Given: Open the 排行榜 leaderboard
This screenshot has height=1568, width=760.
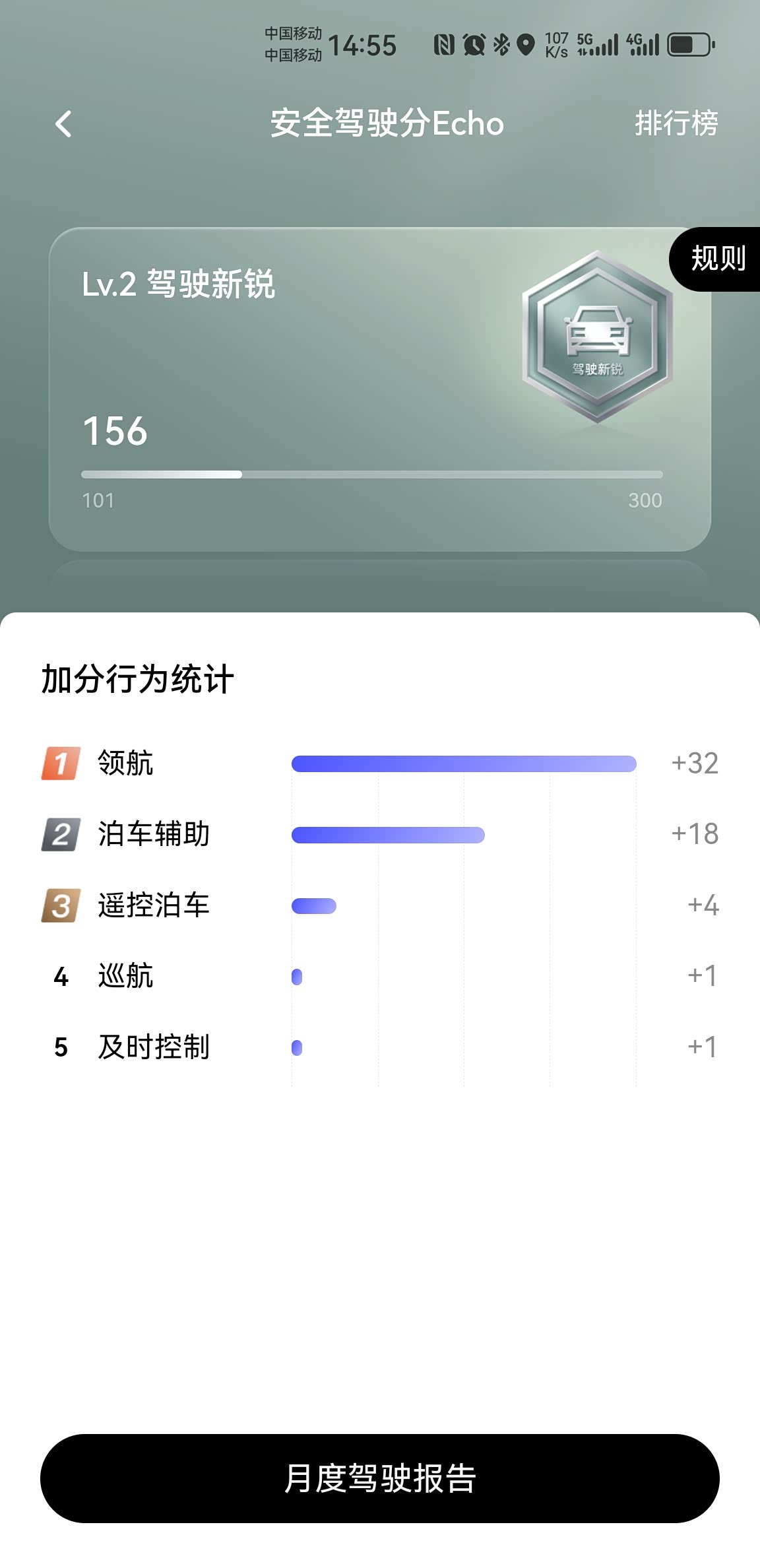Looking at the screenshot, I should 676,124.
